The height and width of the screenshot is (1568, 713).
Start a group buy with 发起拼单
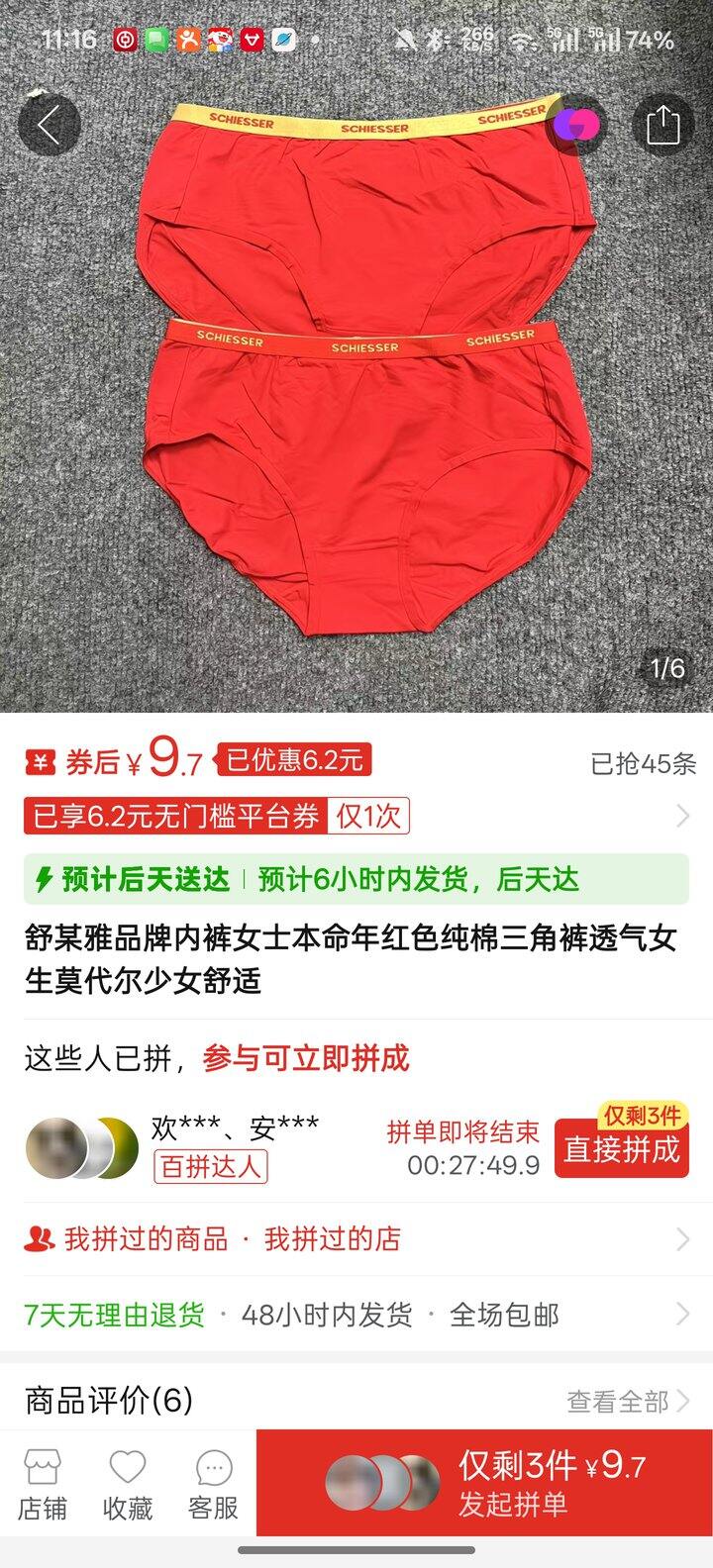[484, 1486]
